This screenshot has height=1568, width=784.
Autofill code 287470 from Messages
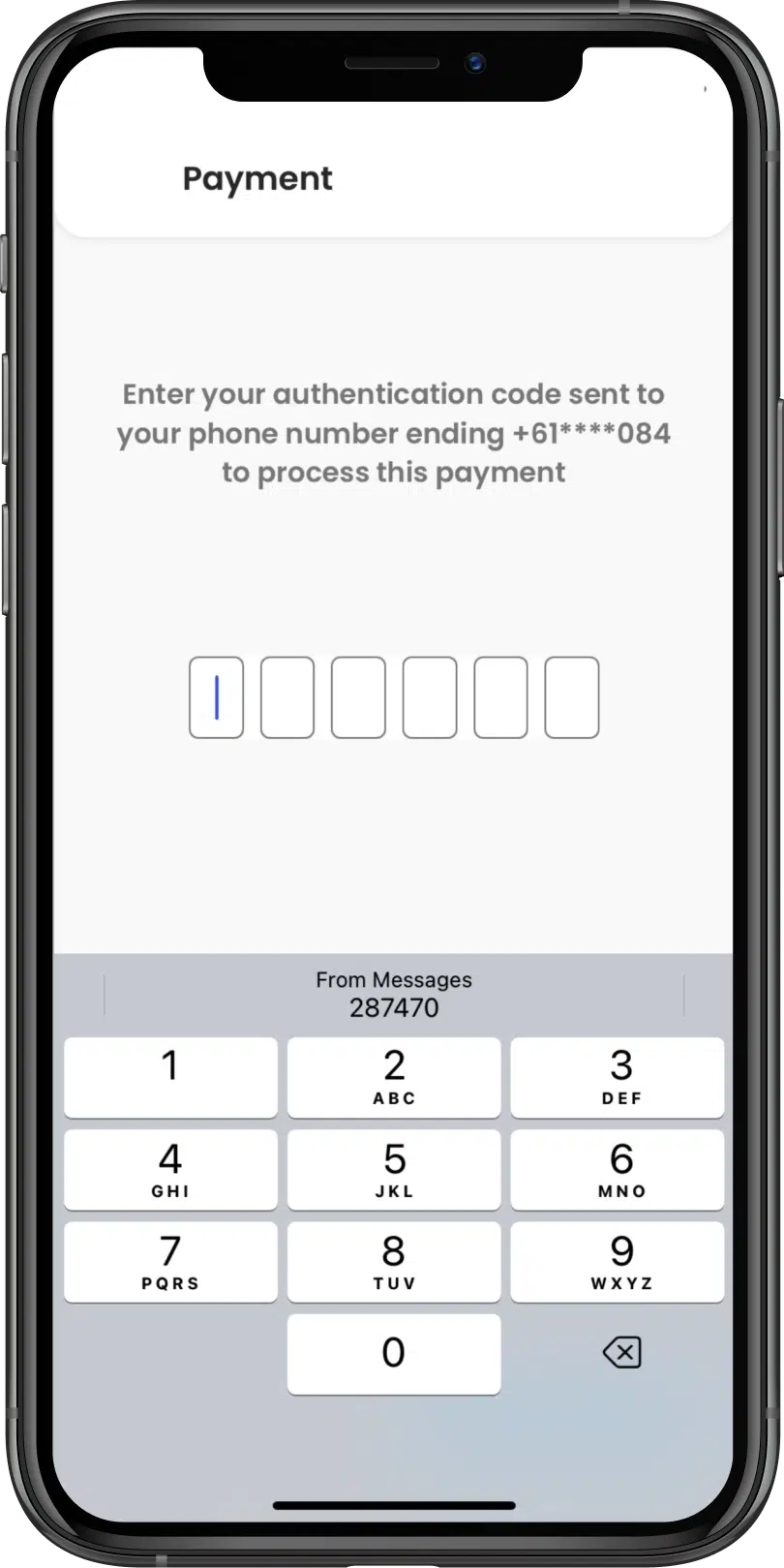pos(394,996)
